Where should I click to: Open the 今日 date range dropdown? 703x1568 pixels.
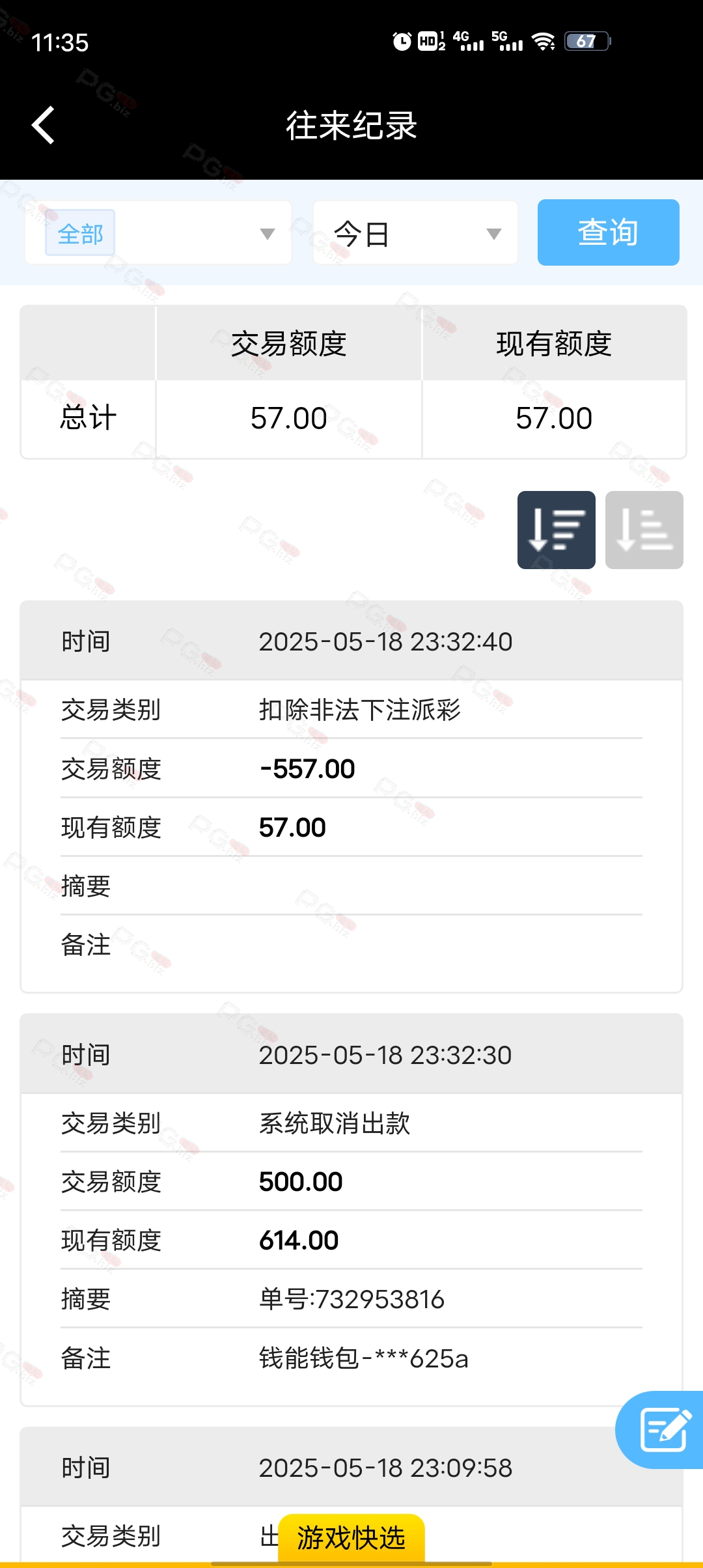(x=415, y=232)
